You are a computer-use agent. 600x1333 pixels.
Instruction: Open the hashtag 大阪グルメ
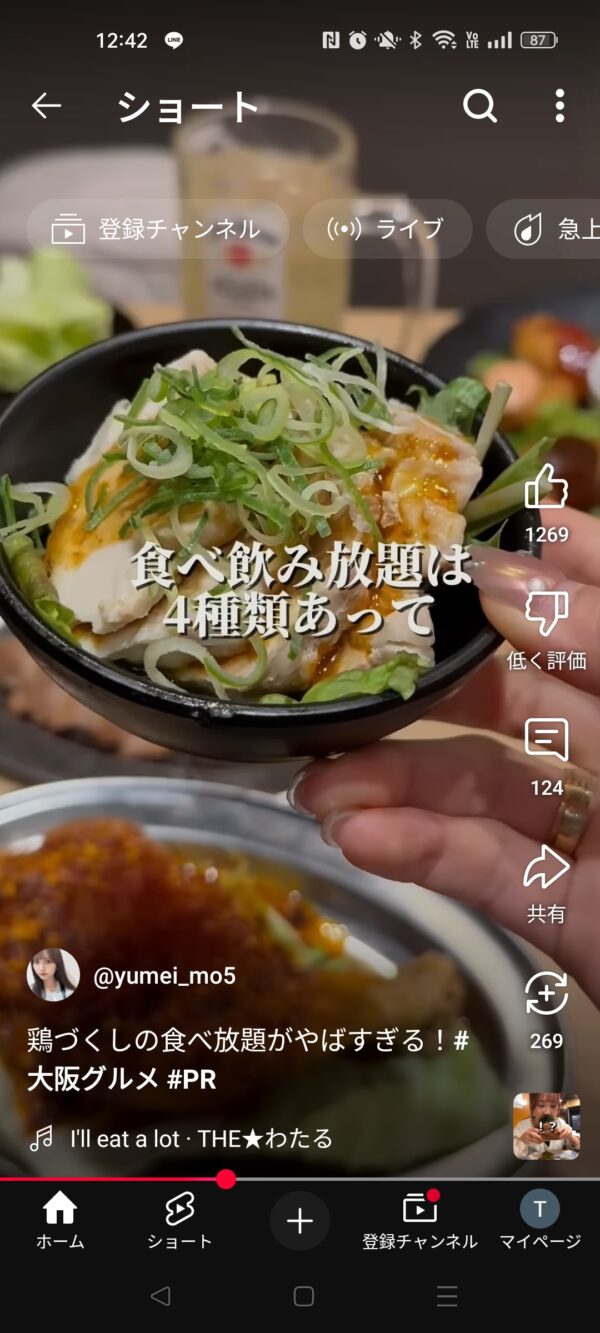93,1079
